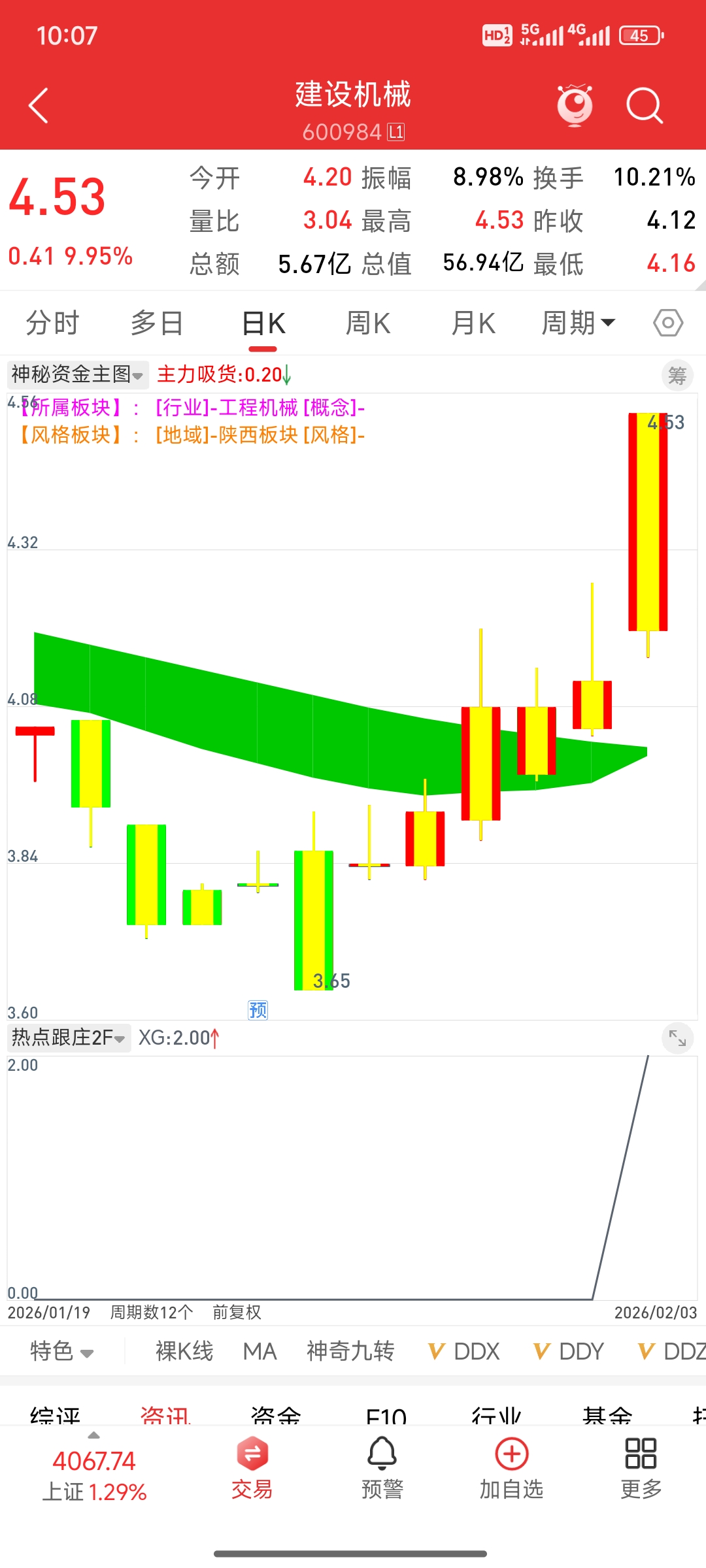Image resolution: width=706 pixels, height=1568 pixels.
Task: Expand the 周期 period dropdown
Action: click(578, 323)
